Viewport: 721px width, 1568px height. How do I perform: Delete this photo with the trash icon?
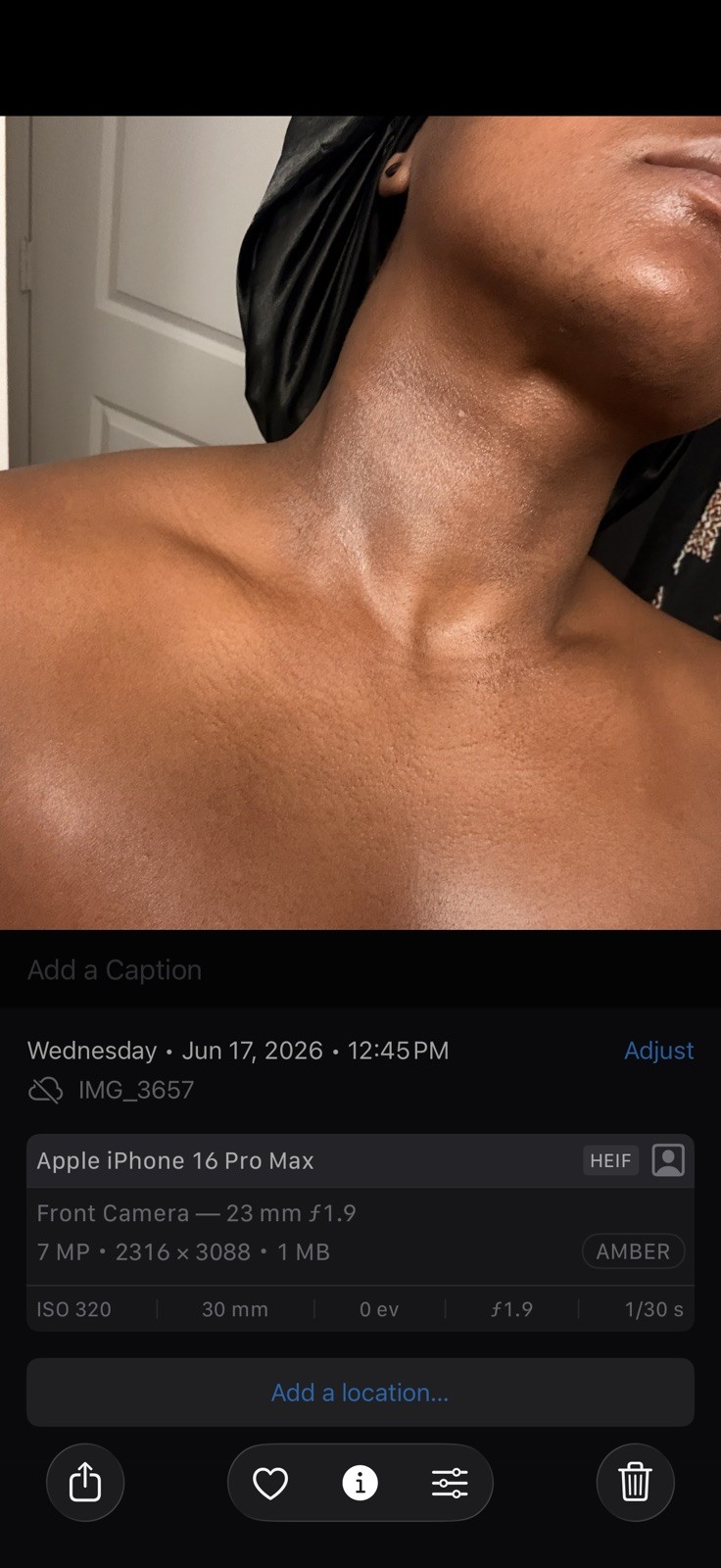(x=635, y=1482)
